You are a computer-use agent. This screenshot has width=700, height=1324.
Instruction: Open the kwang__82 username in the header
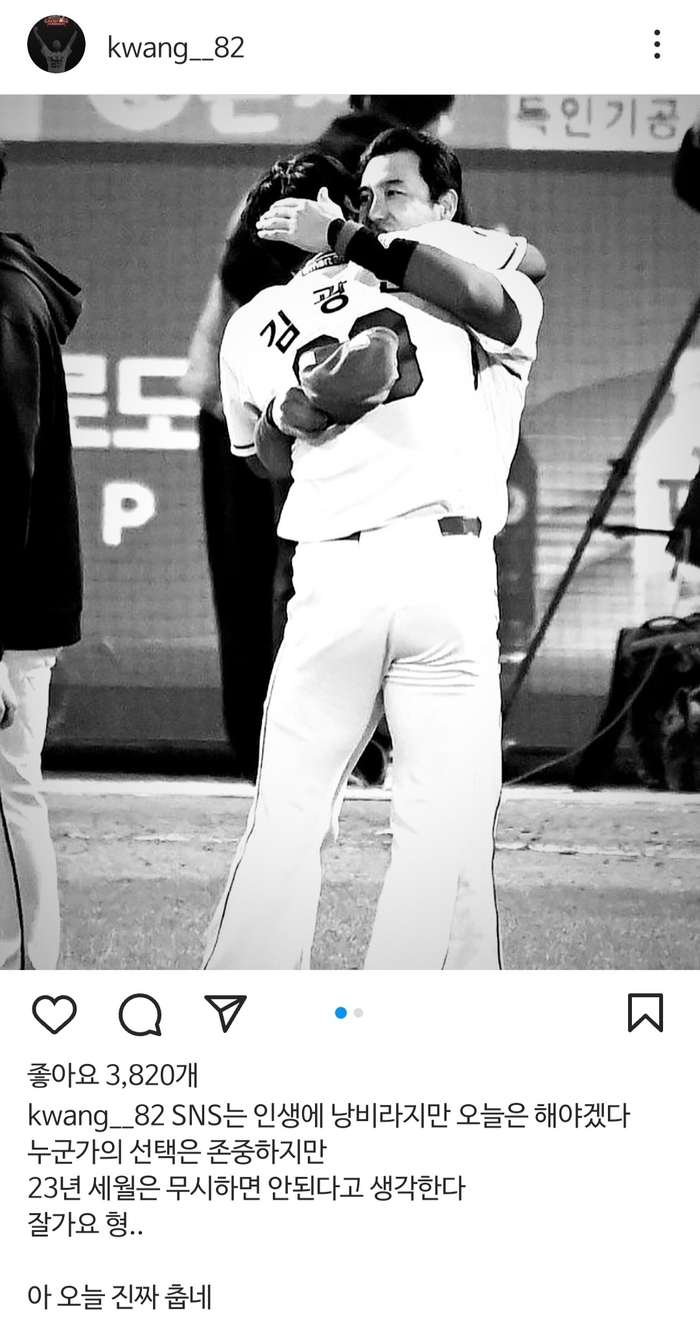point(175,48)
